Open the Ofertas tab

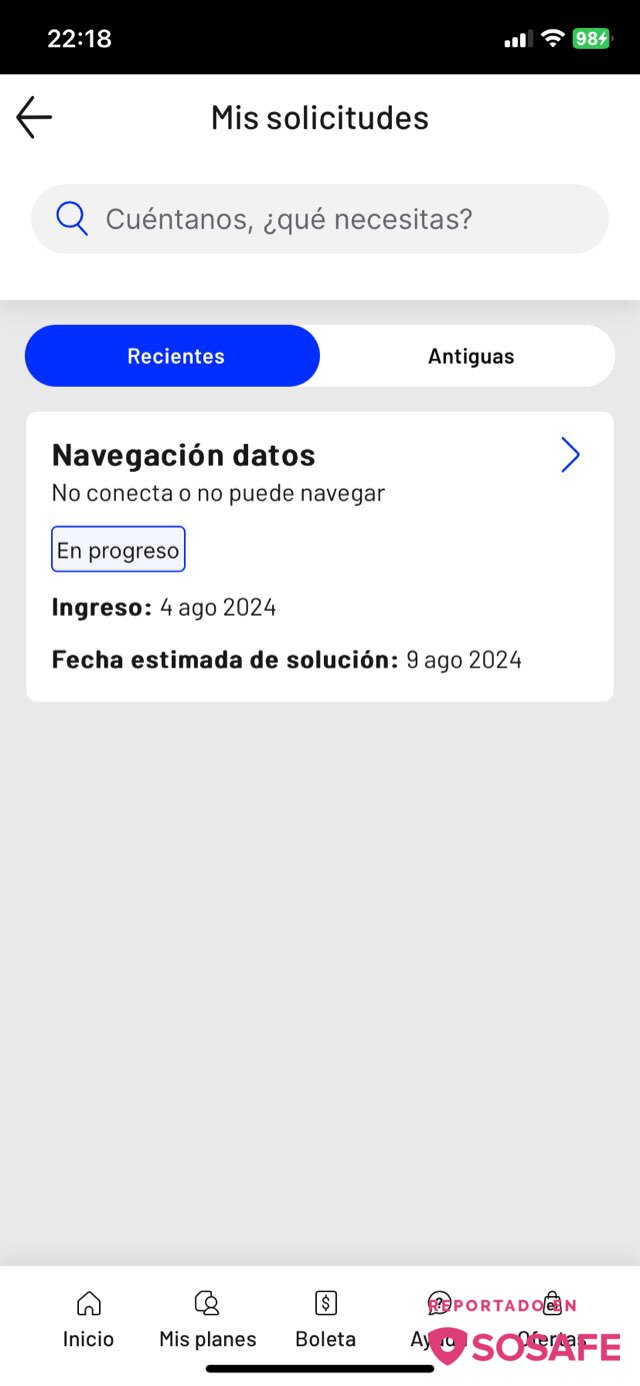pyautogui.click(x=552, y=1320)
